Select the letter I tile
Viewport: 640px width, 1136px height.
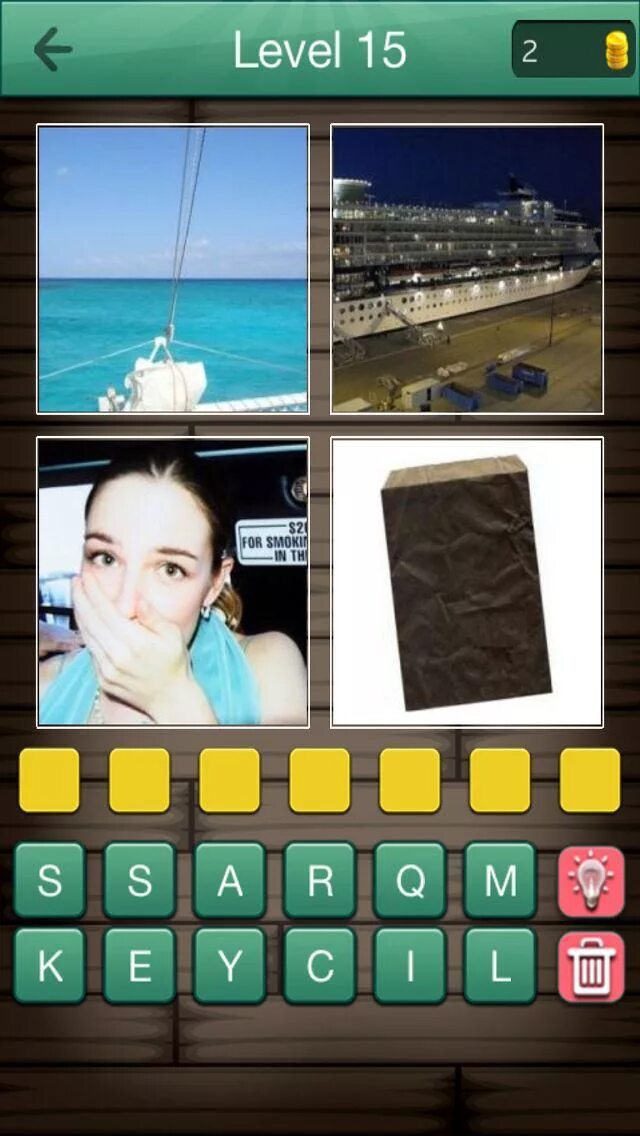point(410,966)
